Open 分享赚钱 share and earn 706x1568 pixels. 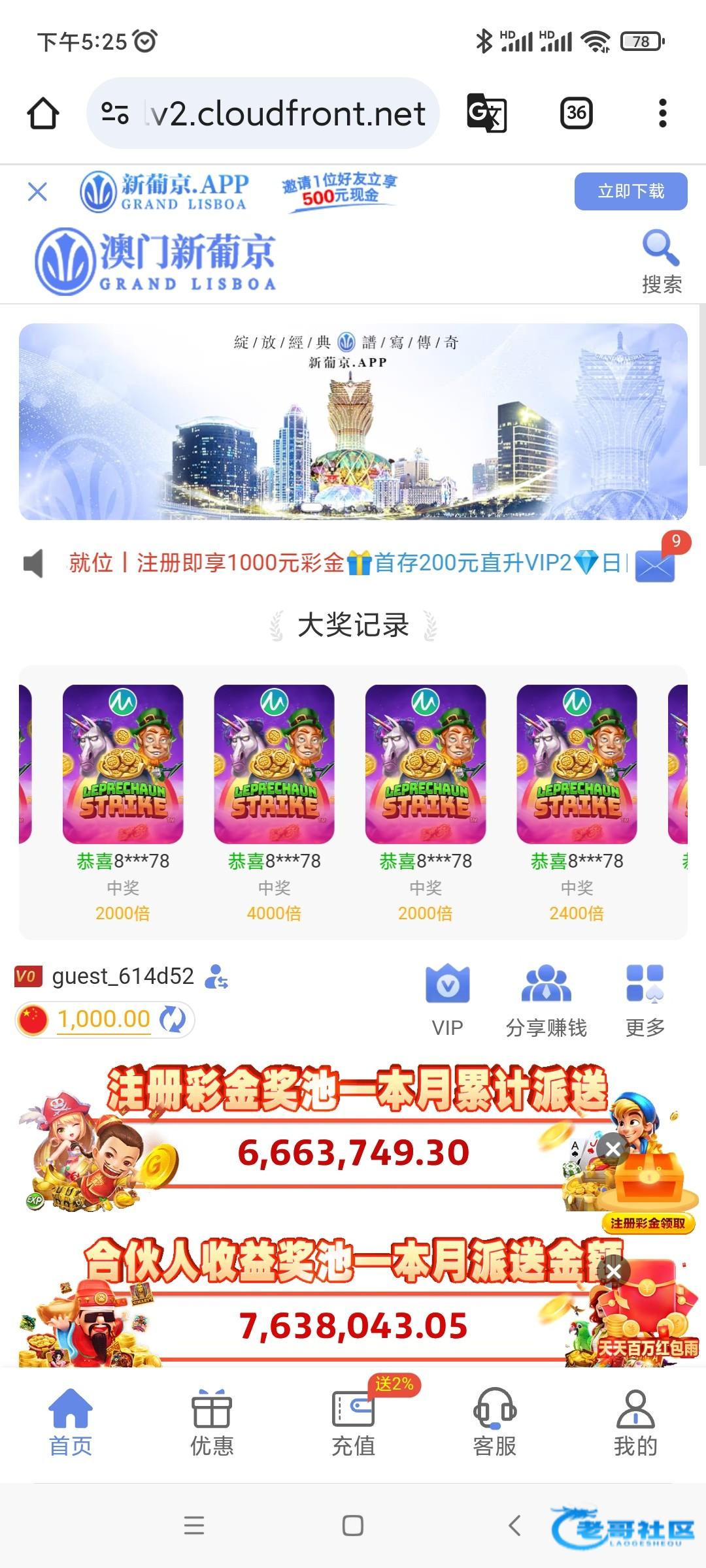546,999
